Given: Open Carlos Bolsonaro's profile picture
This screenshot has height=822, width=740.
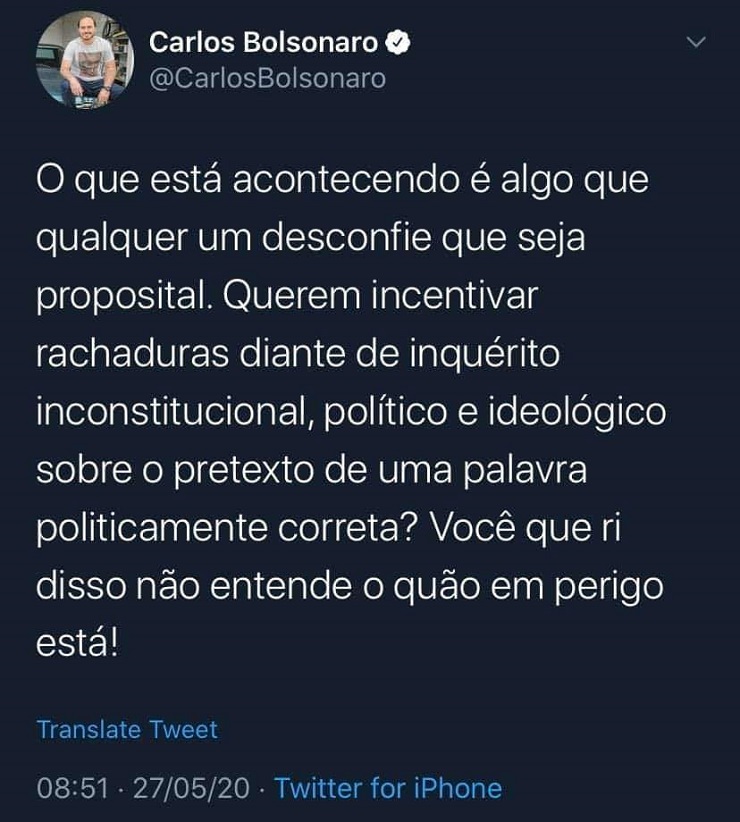Looking at the screenshot, I should pos(84,62).
